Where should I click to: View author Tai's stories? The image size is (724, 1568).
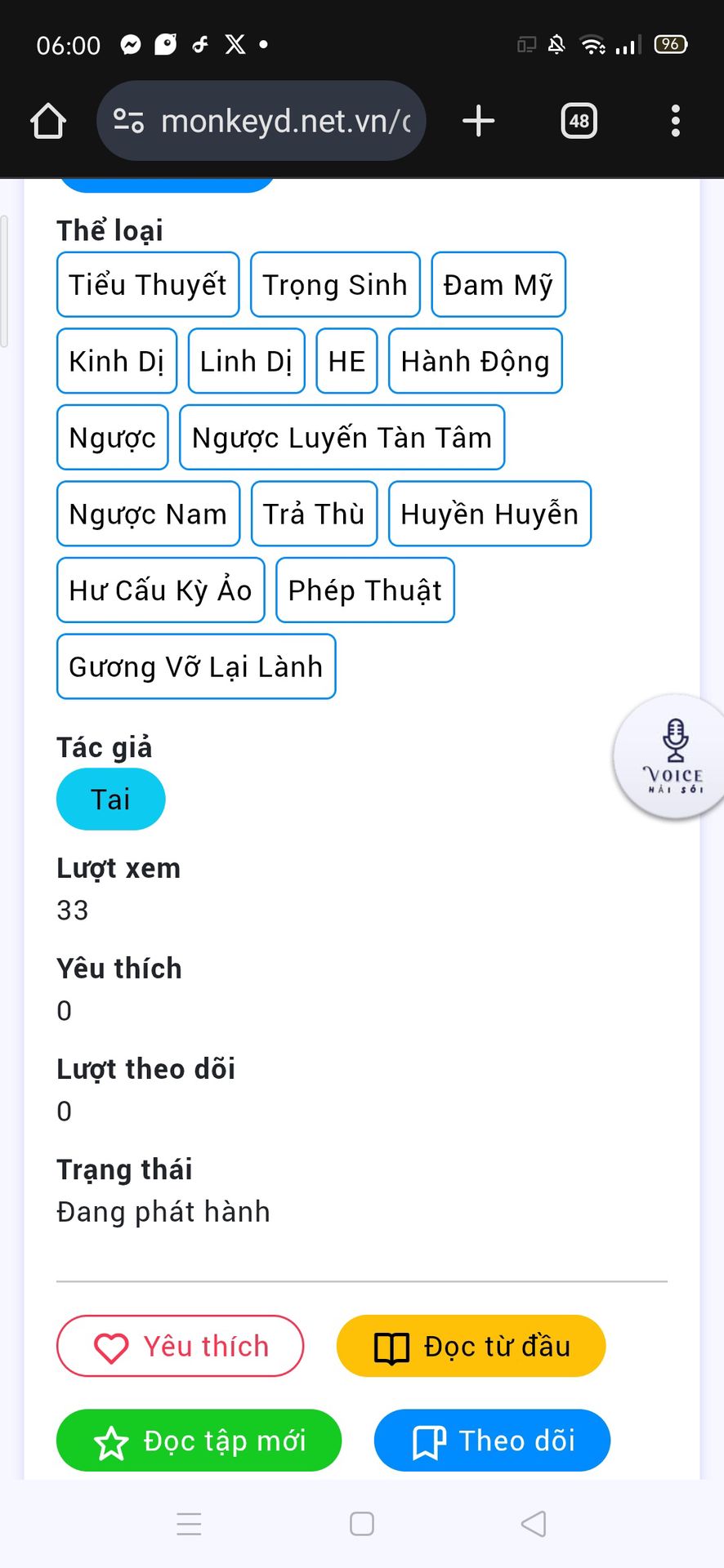(x=110, y=800)
